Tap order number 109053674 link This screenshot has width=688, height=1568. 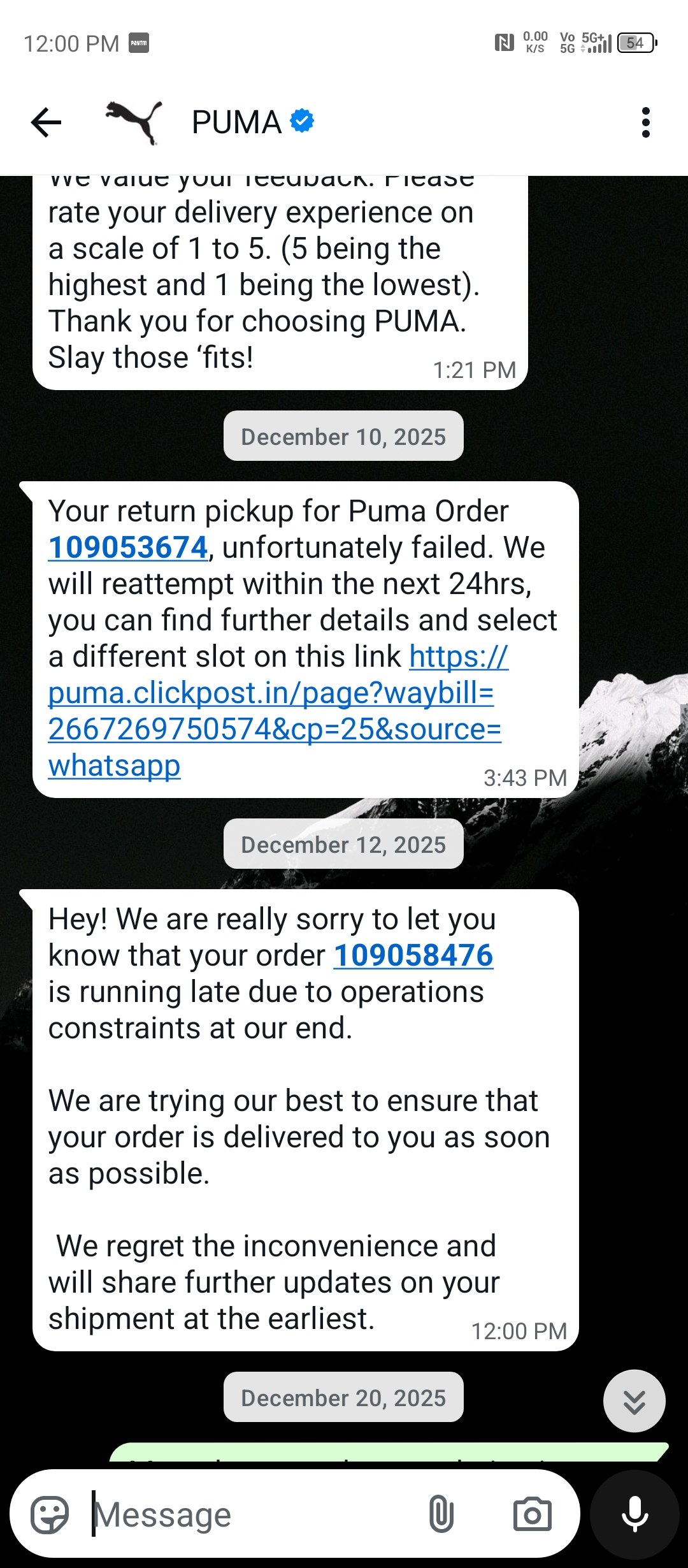tap(128, 548)
